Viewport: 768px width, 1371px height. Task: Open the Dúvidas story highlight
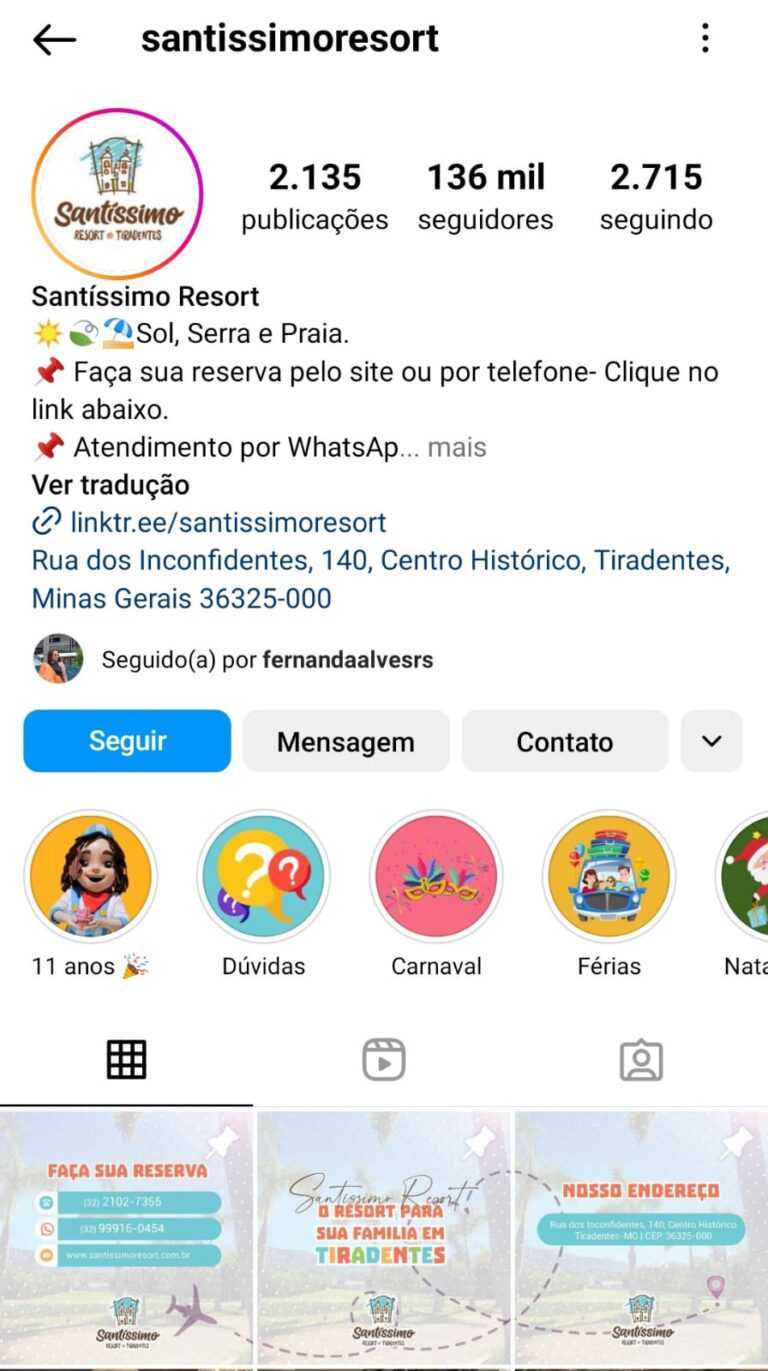point(263,876)
